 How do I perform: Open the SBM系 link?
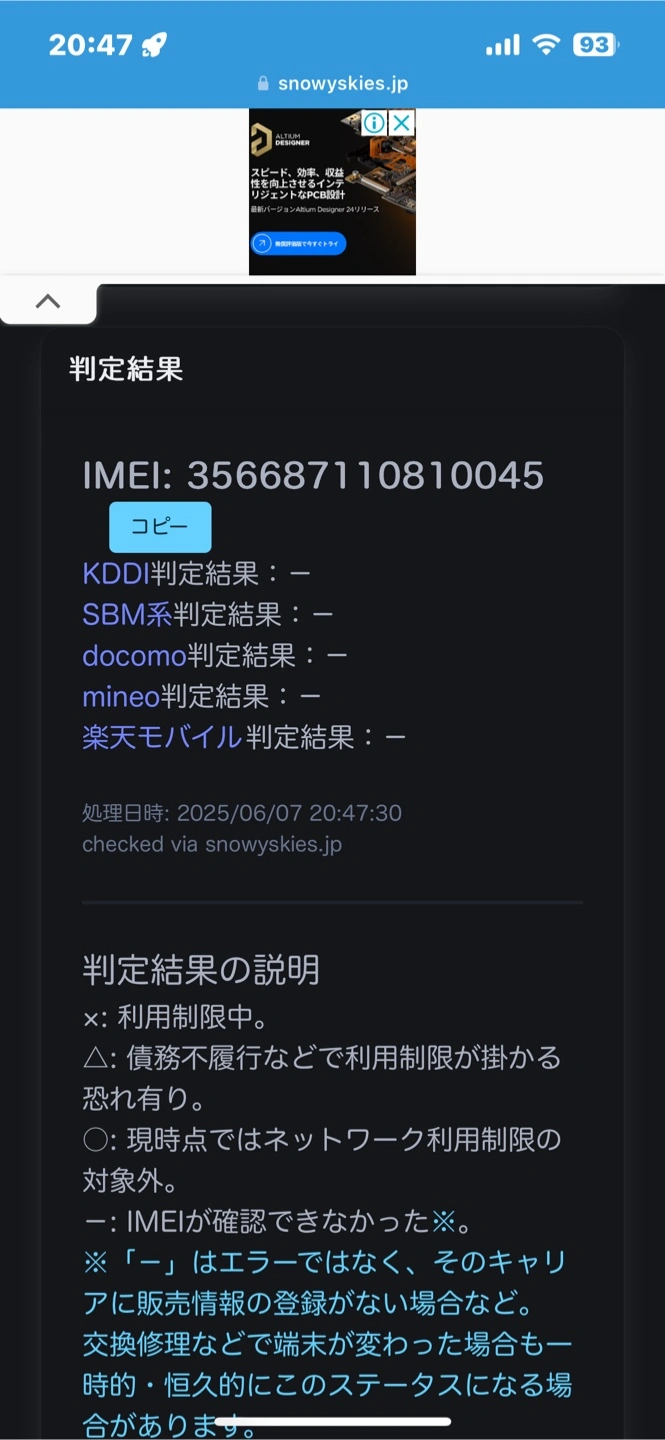tap(126, 614)
